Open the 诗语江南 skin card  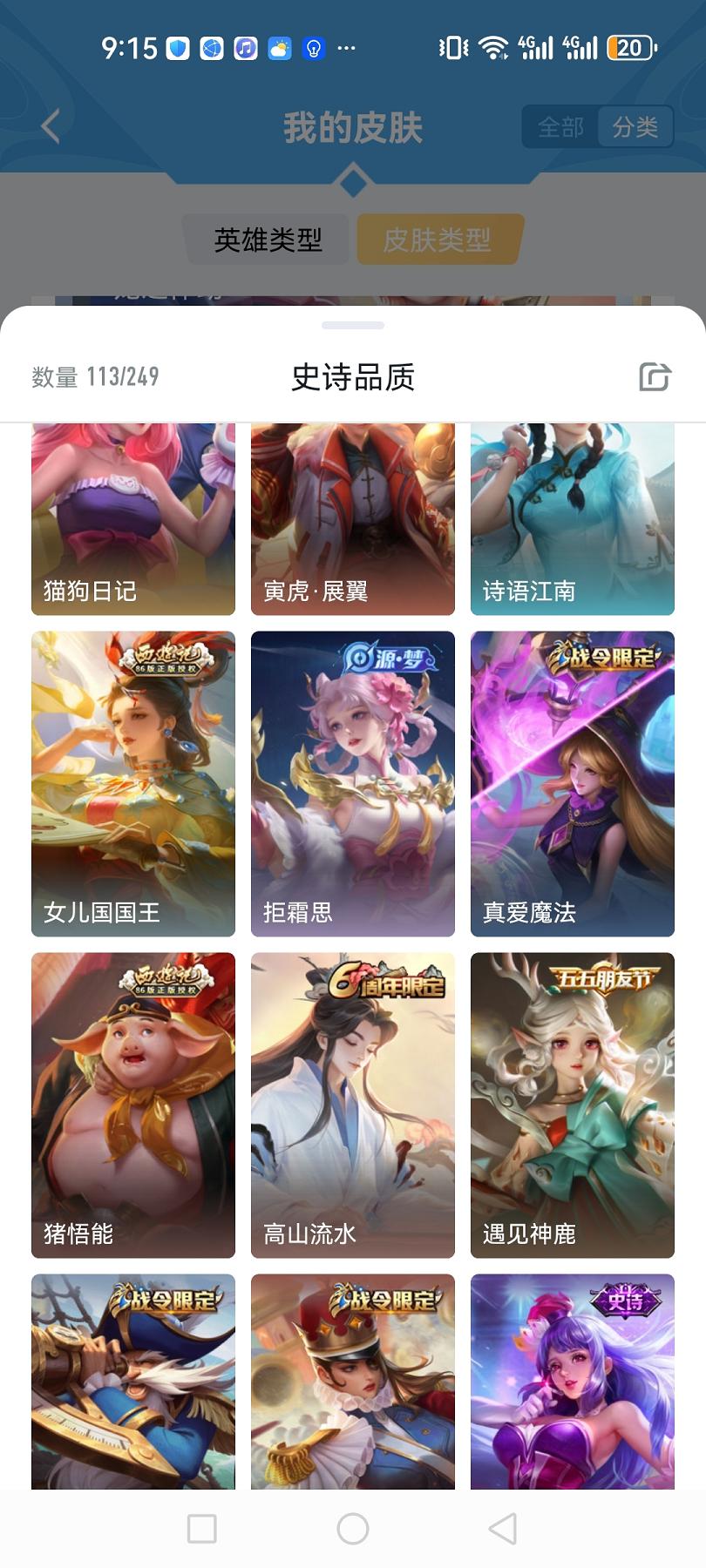tap(573, 520)
